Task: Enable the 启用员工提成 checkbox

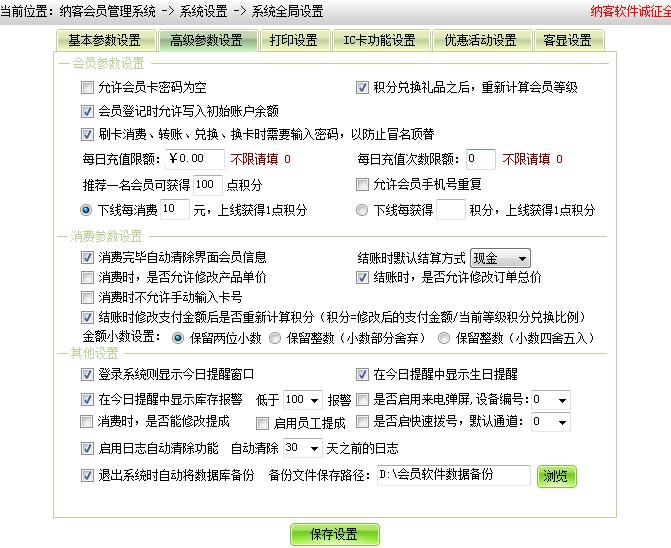Action: 262,423
